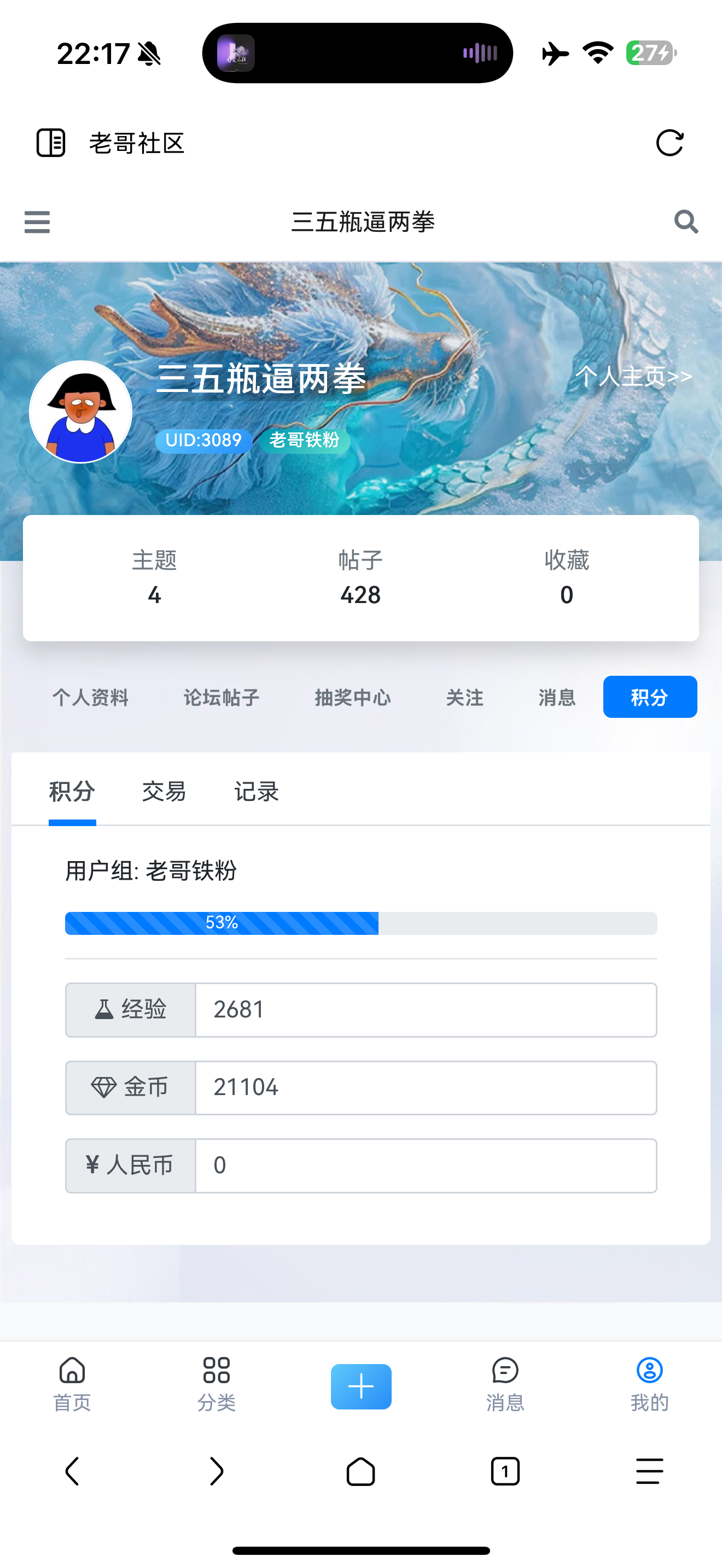Image resolution: width=722 pixels, height=1568 pixels.
Task: Open the 论坛帖子 tab
Action: pyautogui.click(x=222, y=697)
